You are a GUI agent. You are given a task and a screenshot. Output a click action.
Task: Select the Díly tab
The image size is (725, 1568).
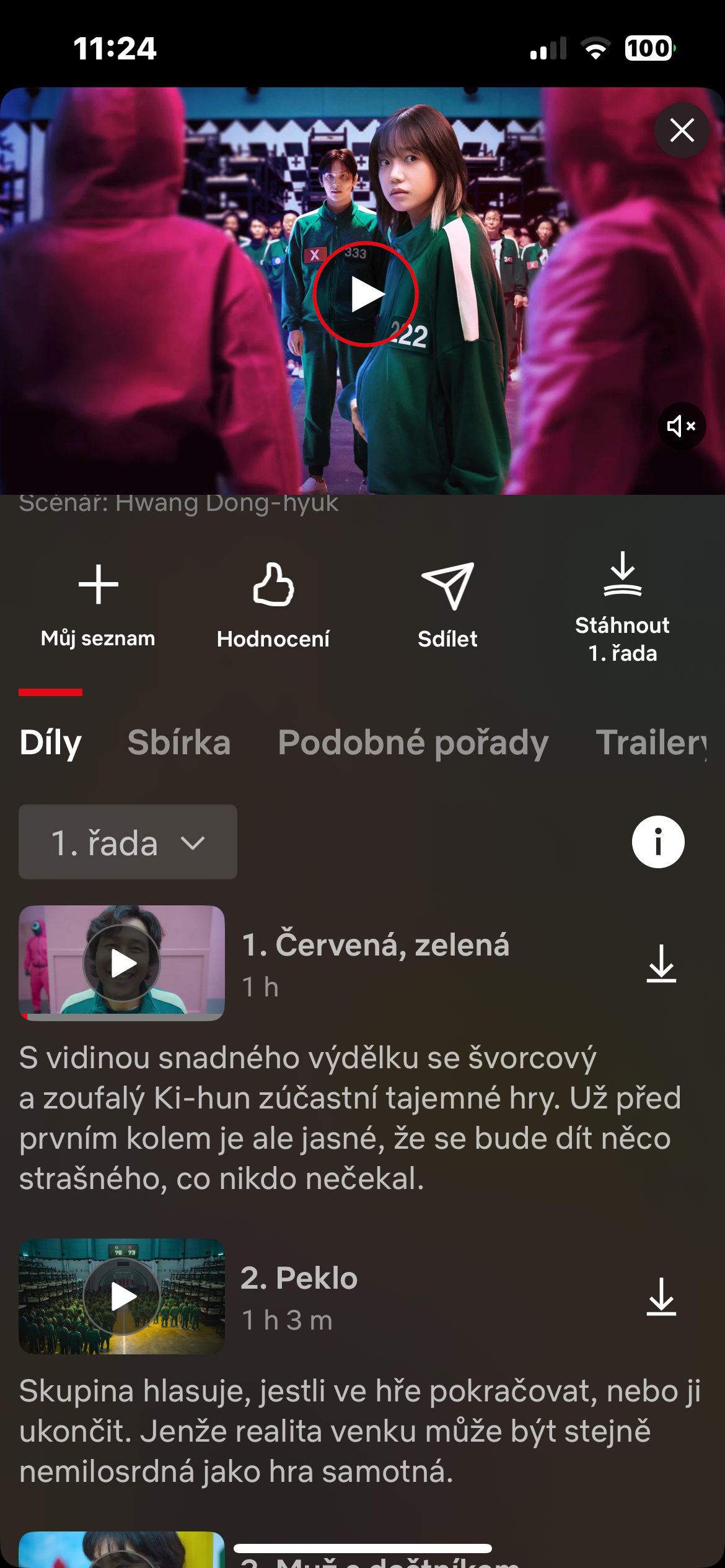[x=51, y=743]
